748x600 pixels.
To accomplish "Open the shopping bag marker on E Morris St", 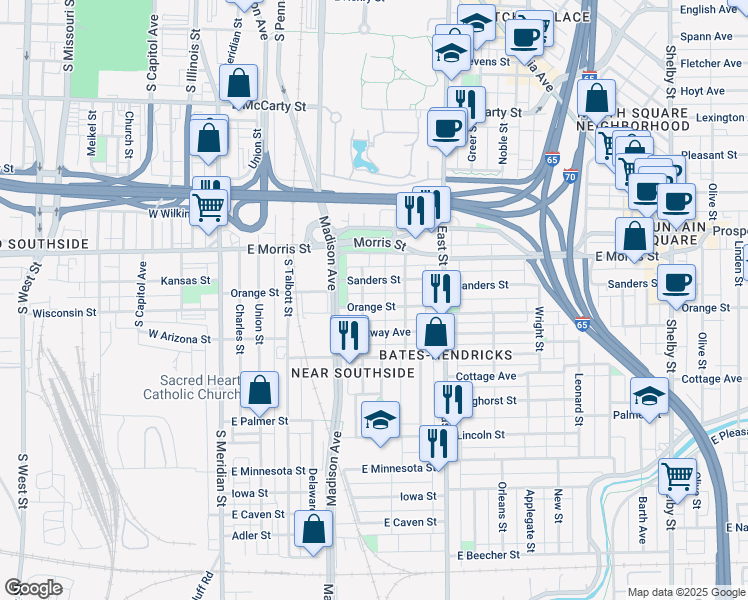I will click(x=635, y=238).
